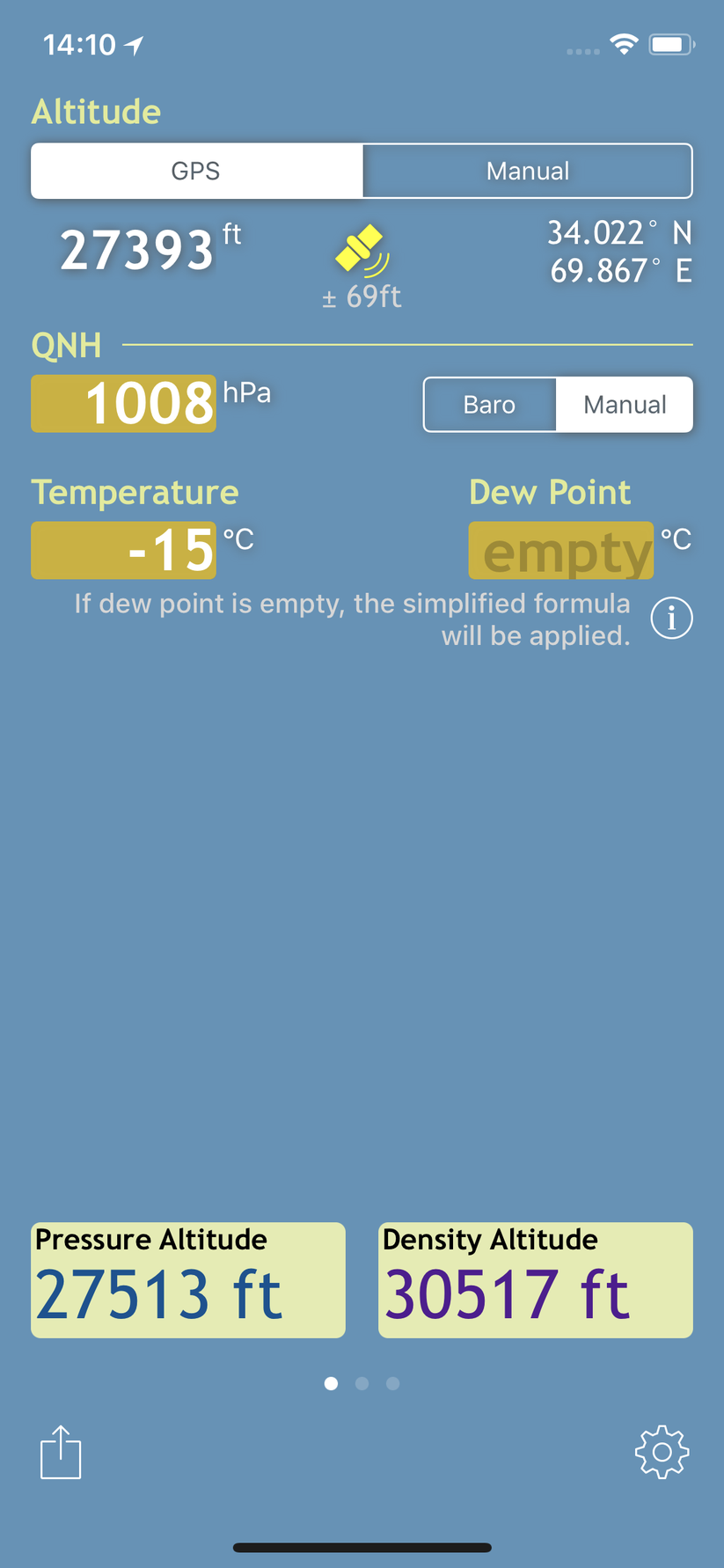
Task: Edit the temperature field showing -15
Action: click(124, 551)
